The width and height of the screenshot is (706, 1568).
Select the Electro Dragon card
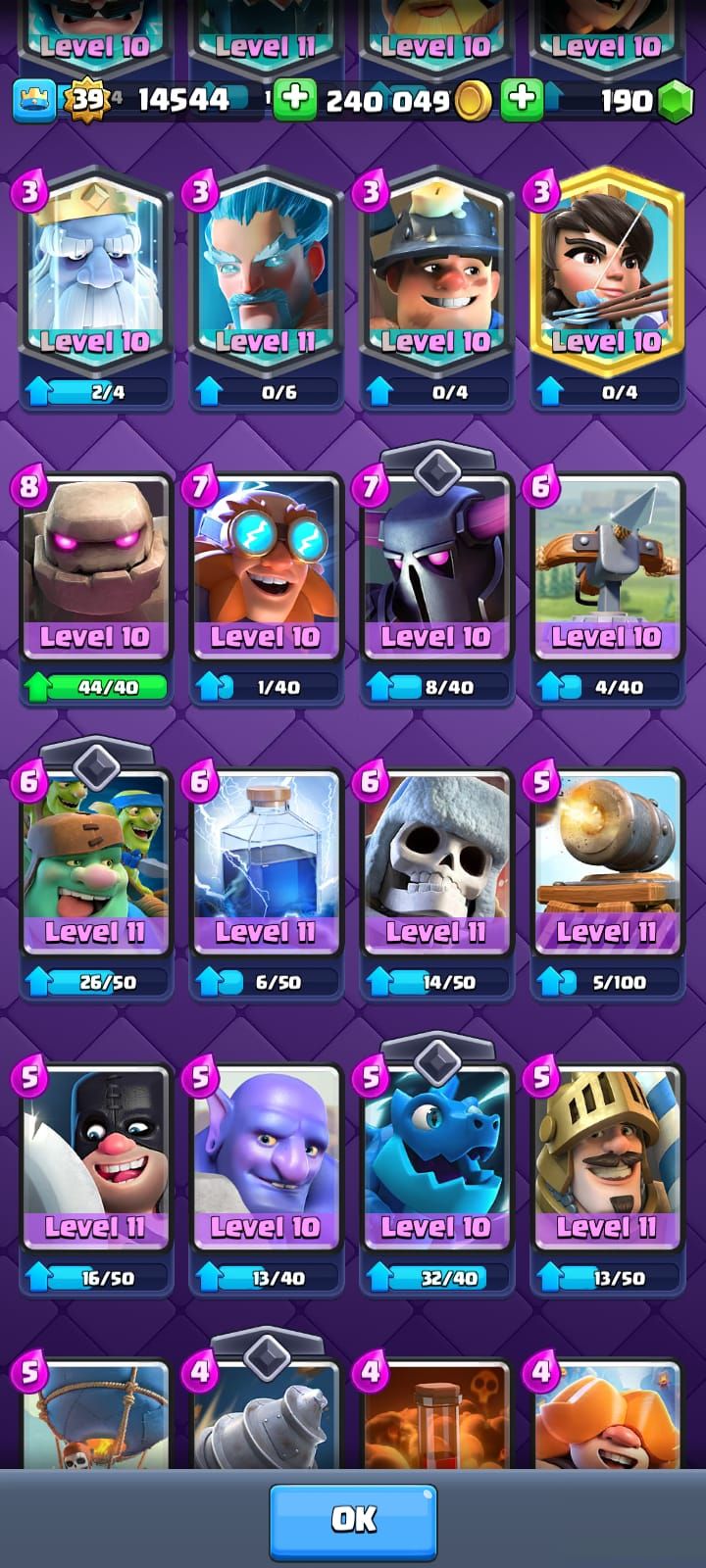pos(435,1161)
